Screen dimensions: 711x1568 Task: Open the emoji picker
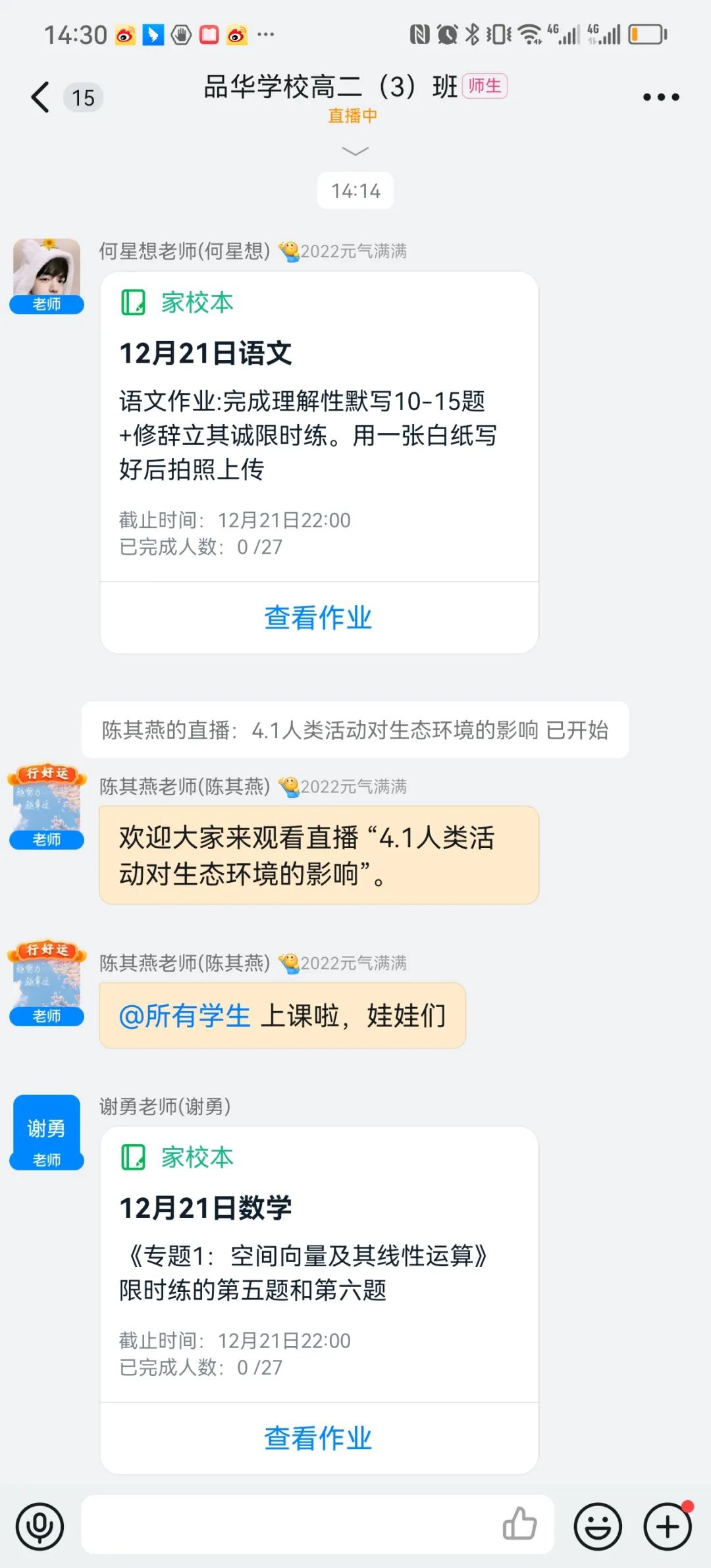pos(598,1526)
